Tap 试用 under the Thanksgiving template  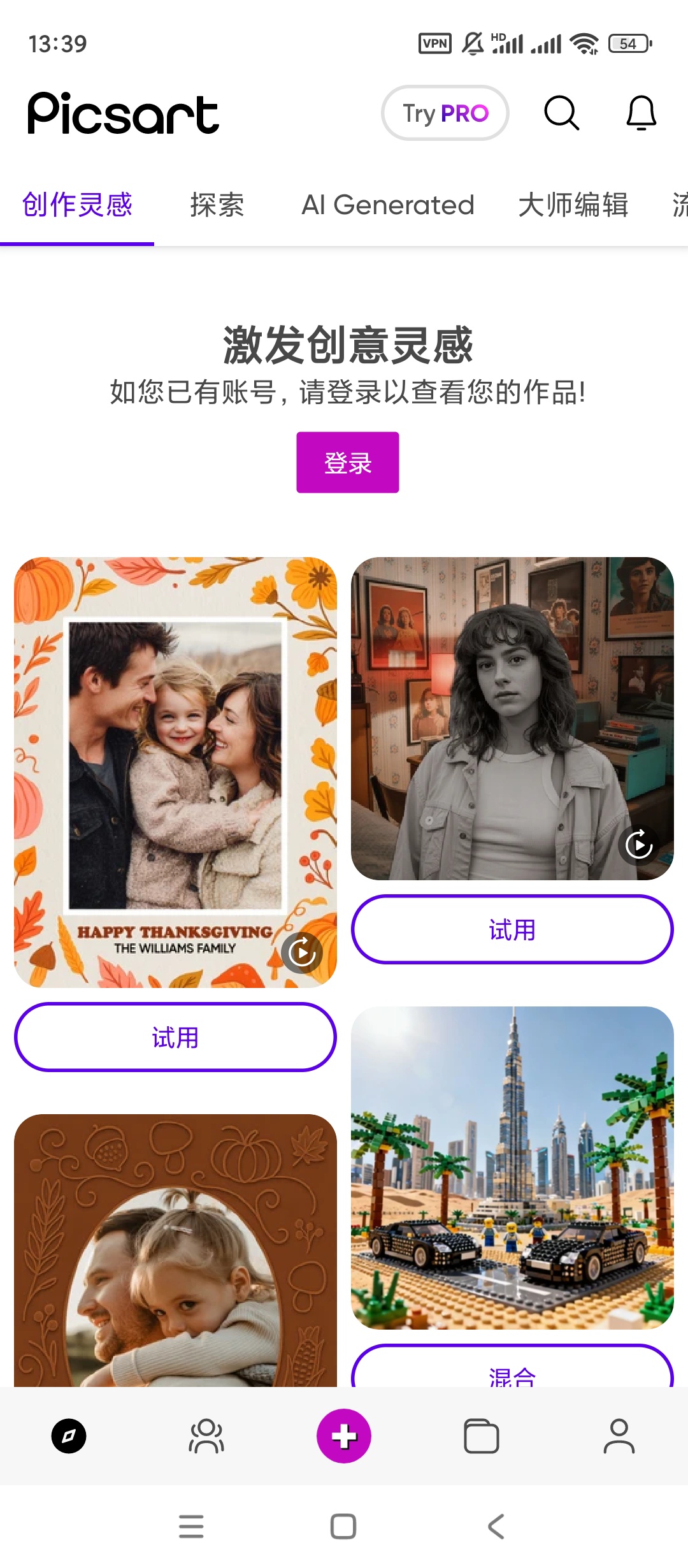(175, 1037)
